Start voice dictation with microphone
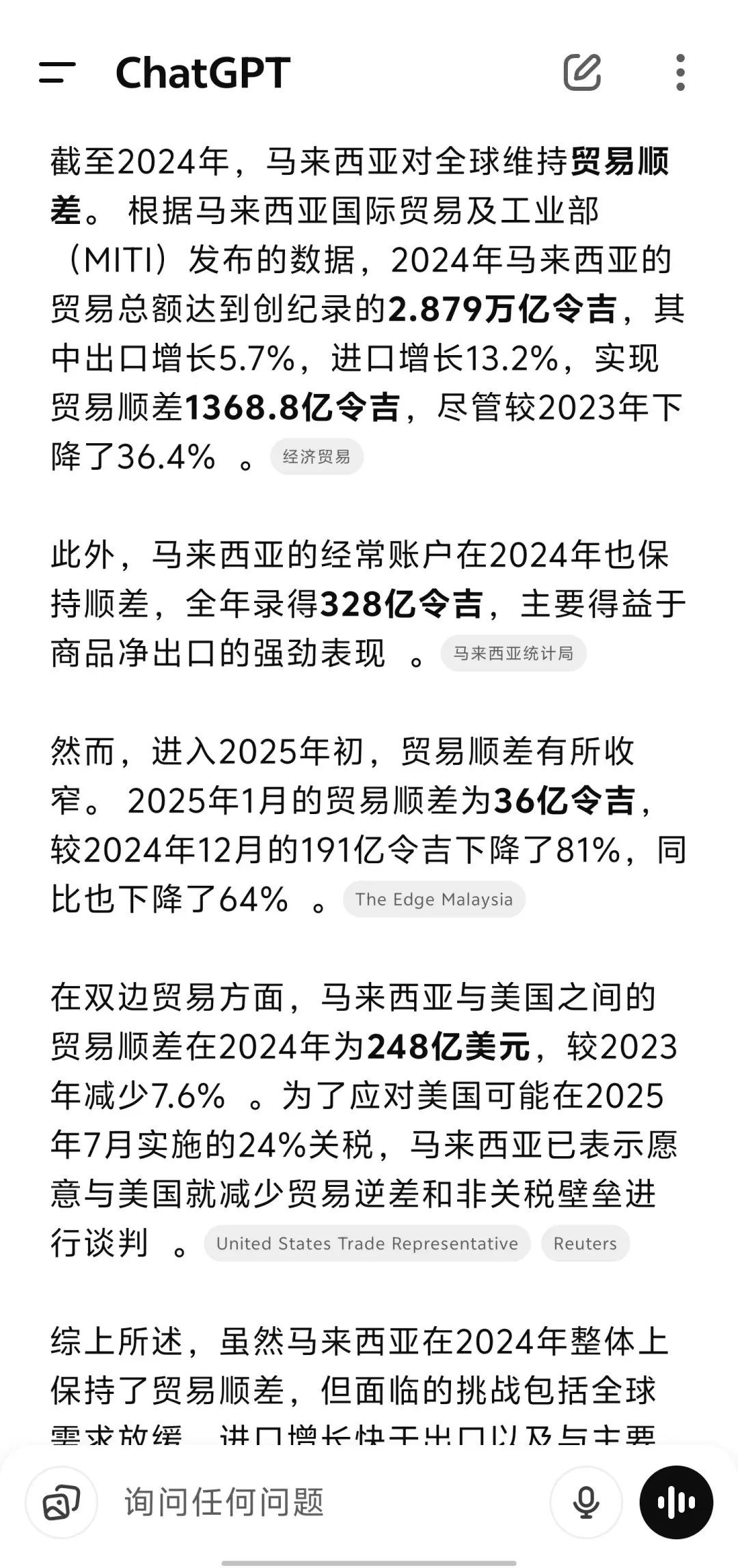Image resolution: width=738 pixels, height=1568 pixels. [x=586, y=1502]
